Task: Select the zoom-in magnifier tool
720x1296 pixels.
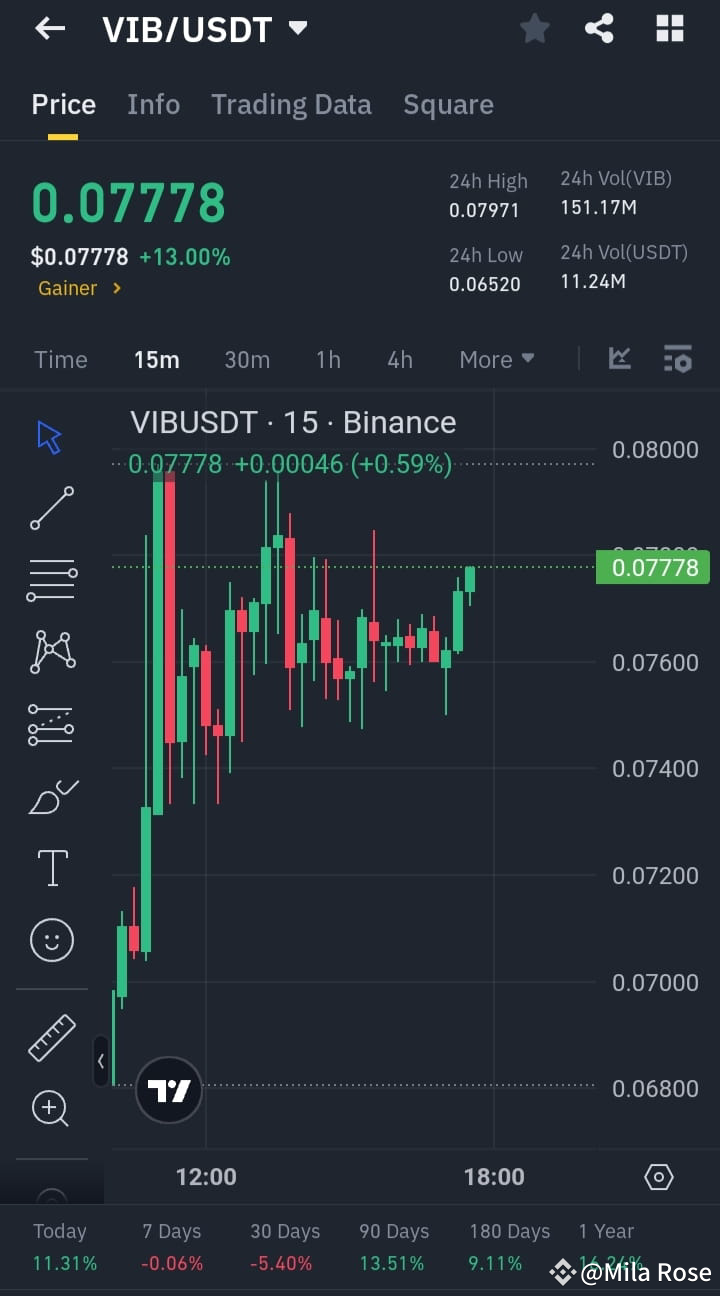Action: (51, 1109)
